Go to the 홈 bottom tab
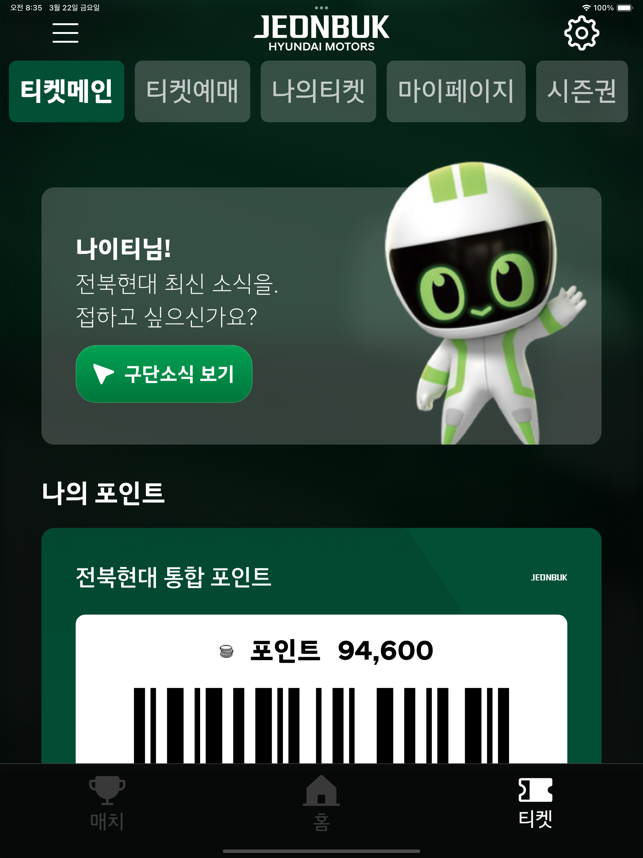 [x=321, y=803]
